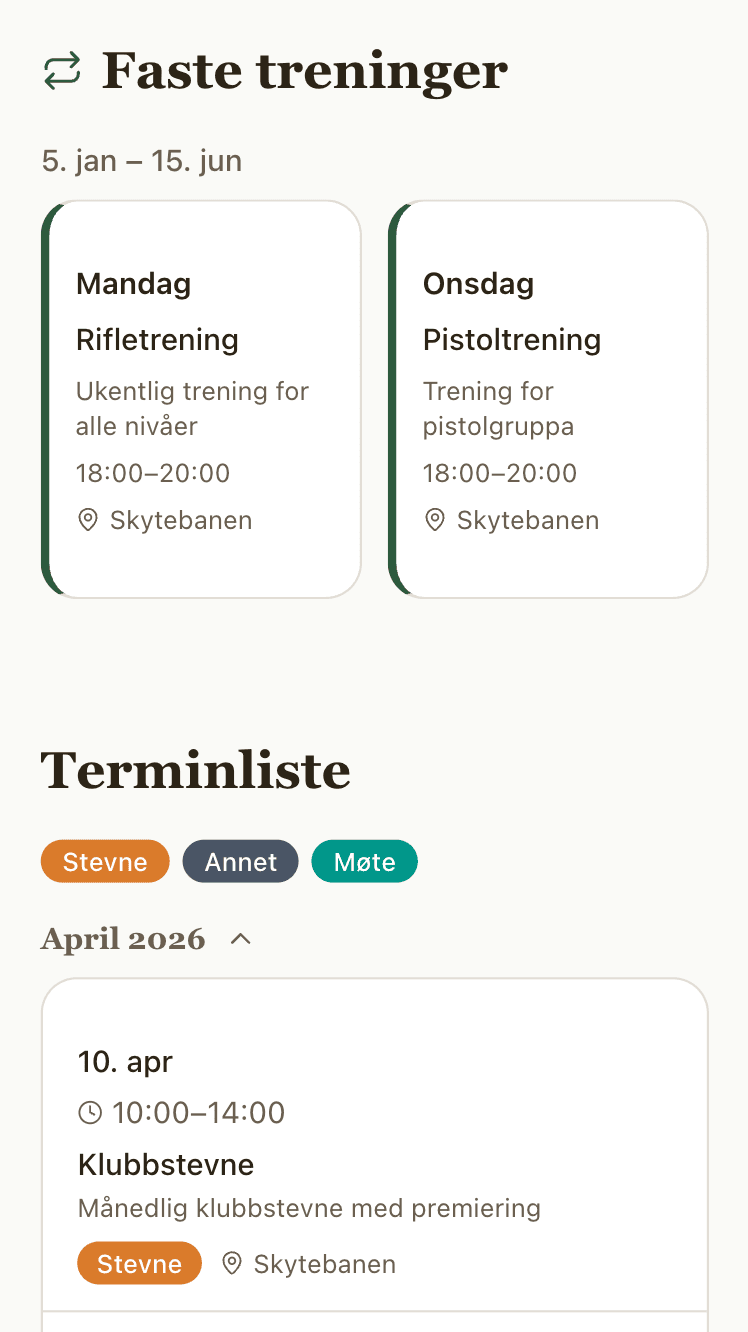Click the clock icon on the Klubbstevne event
The image size is (748, 1332).
coord(90,1112)
